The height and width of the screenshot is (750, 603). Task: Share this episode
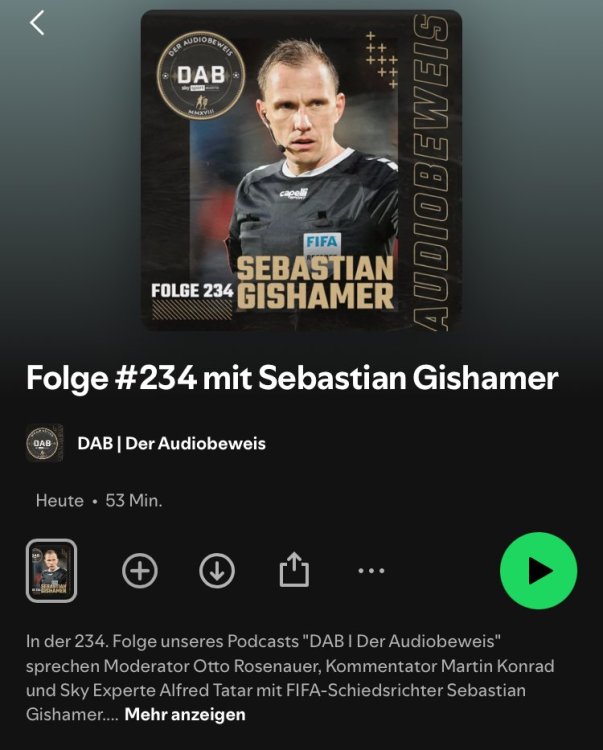click(x=294, y=570)
